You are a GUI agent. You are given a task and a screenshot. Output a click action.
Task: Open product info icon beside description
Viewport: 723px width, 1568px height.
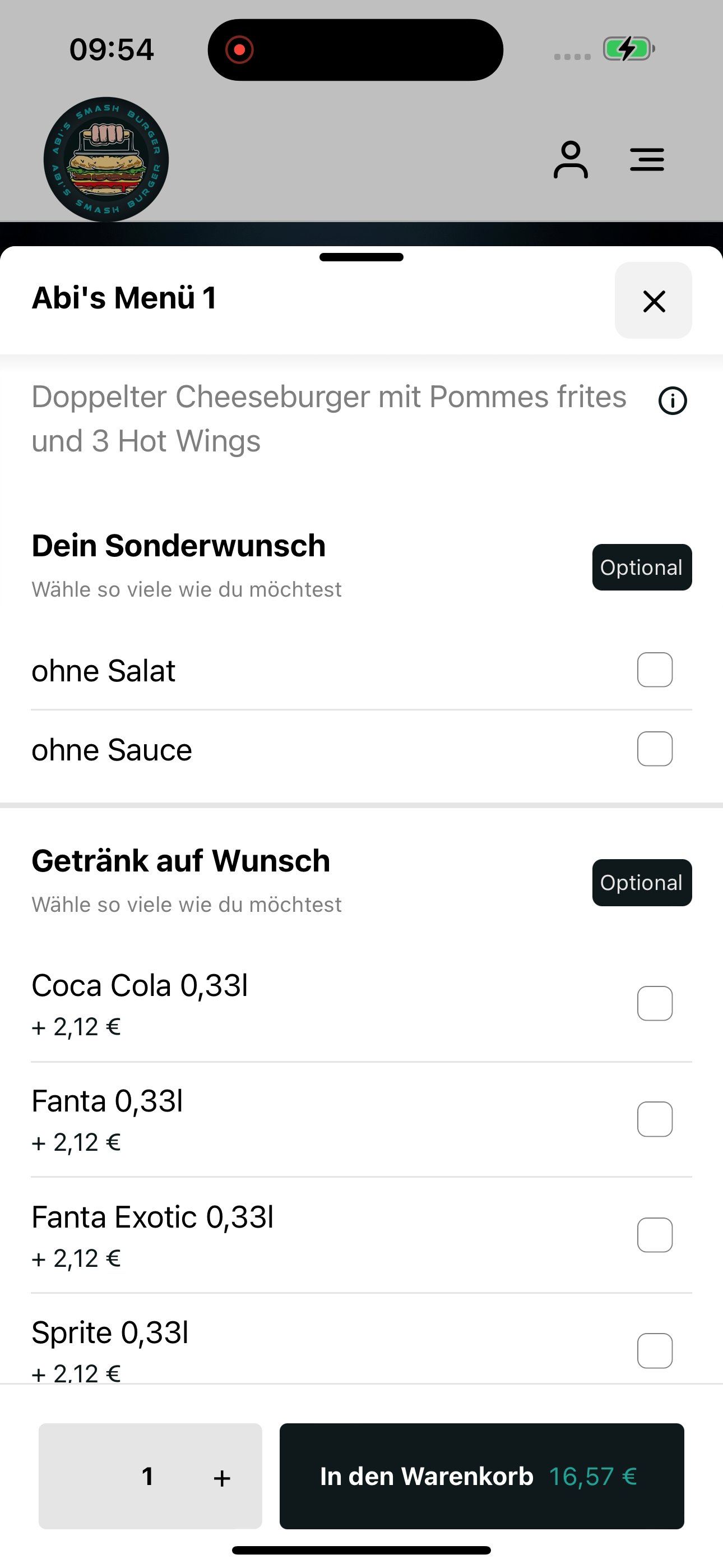pyautogui.click(x=673, y=401)
